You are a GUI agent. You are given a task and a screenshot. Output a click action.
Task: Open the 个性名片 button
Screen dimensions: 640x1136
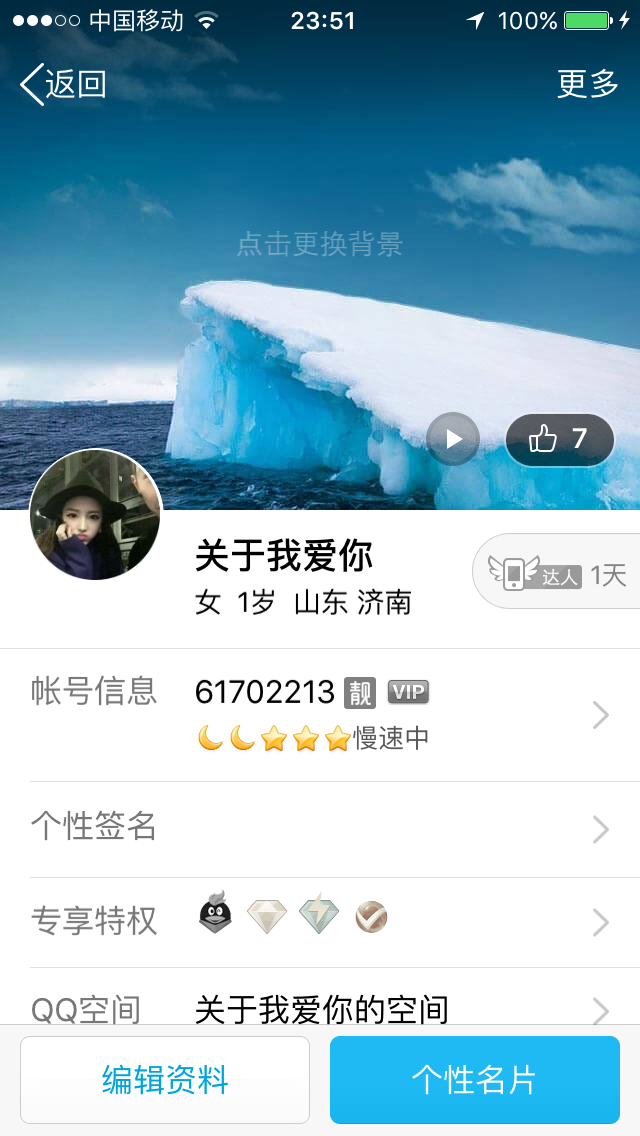pos(475,1079)
